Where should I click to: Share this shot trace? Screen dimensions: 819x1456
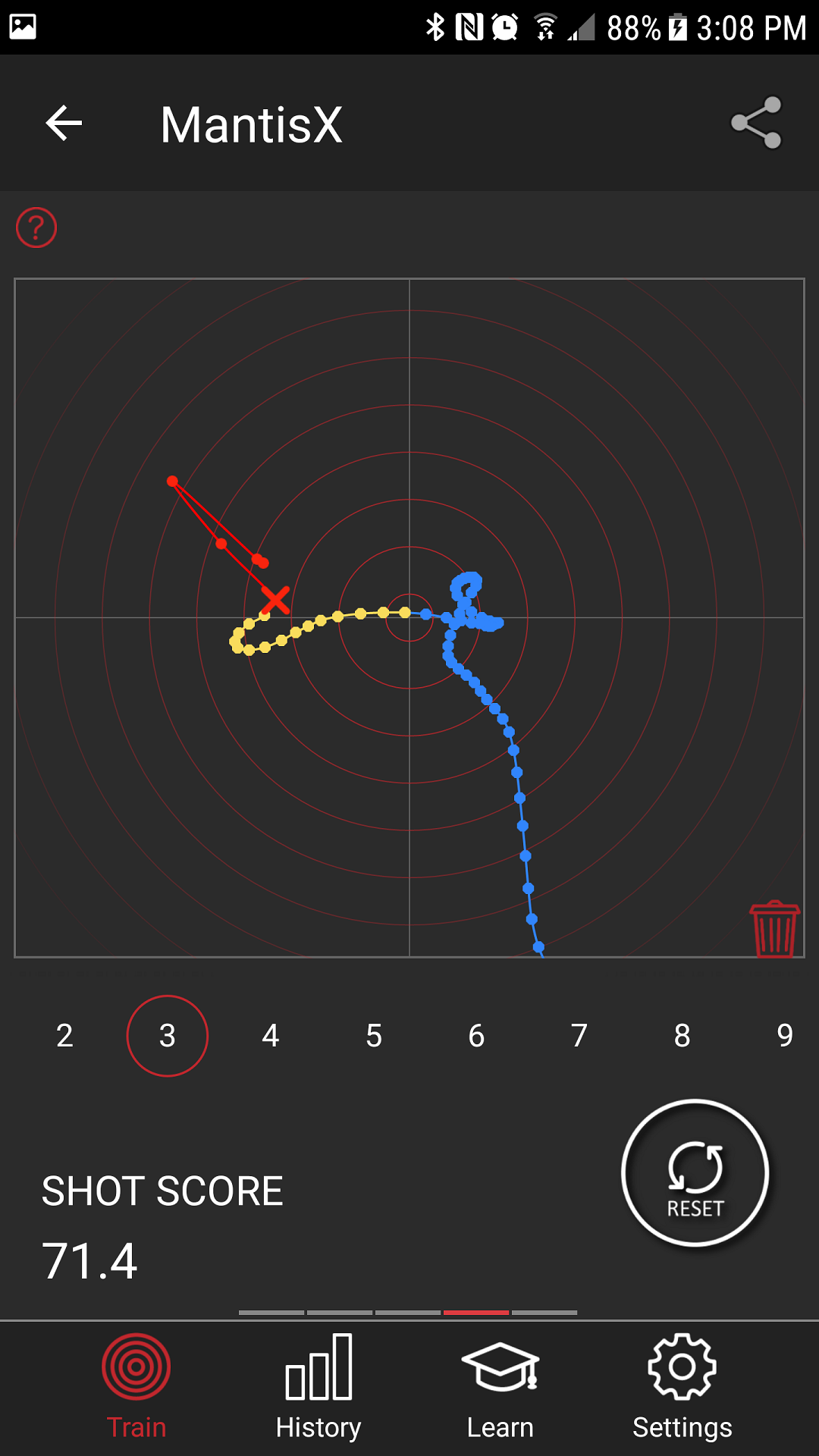756,123
